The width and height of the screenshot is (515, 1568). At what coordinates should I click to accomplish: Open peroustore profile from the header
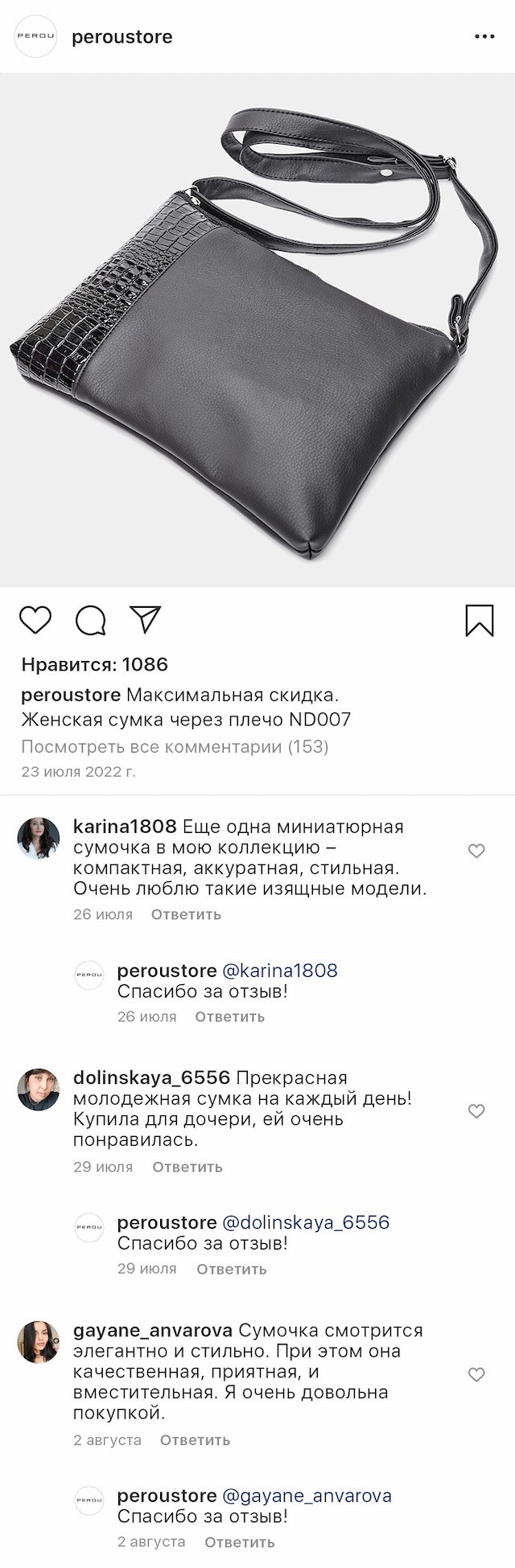pyautogui.click(x=122, y=37)
